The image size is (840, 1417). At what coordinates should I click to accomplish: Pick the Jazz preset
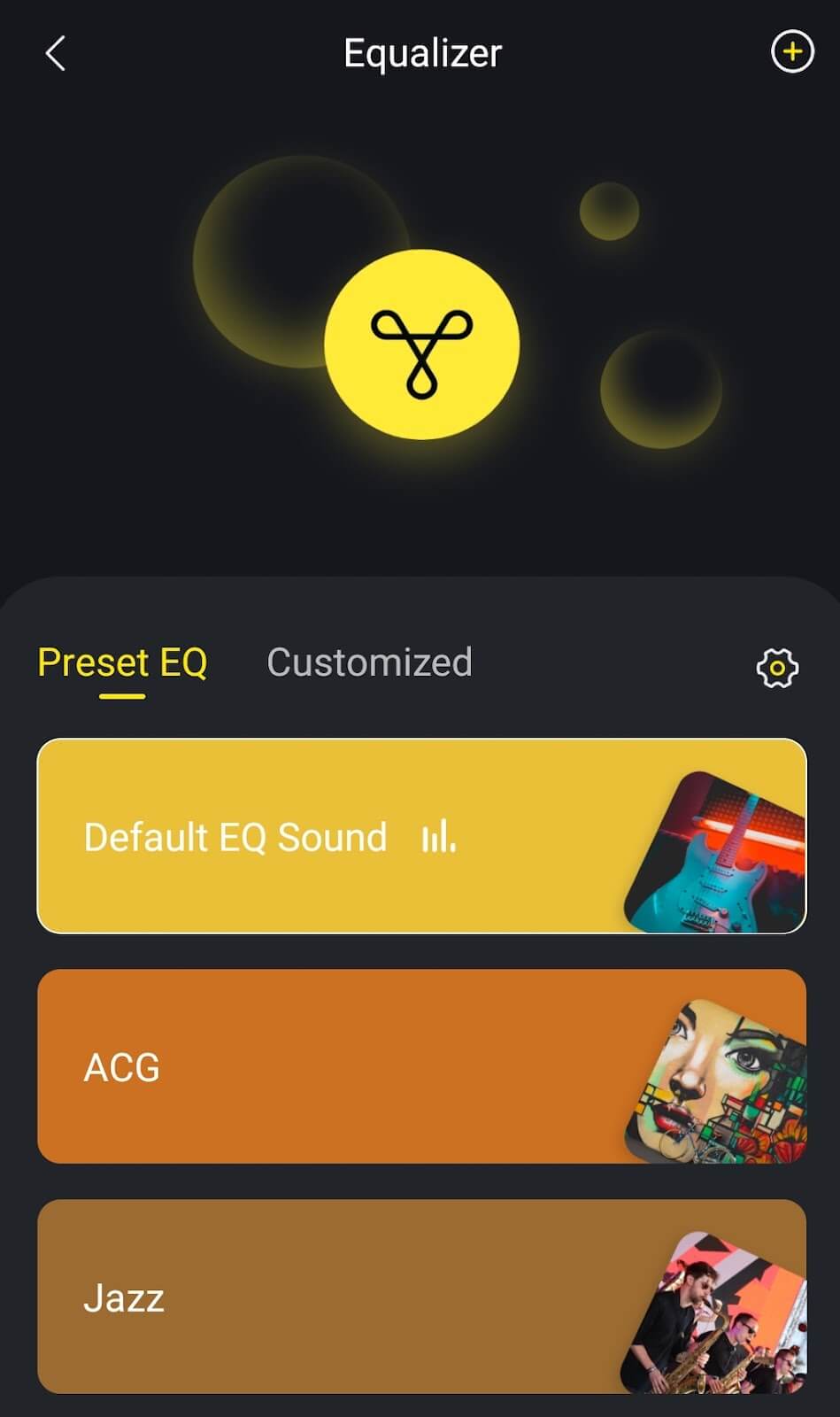[x=354, y=1297]
